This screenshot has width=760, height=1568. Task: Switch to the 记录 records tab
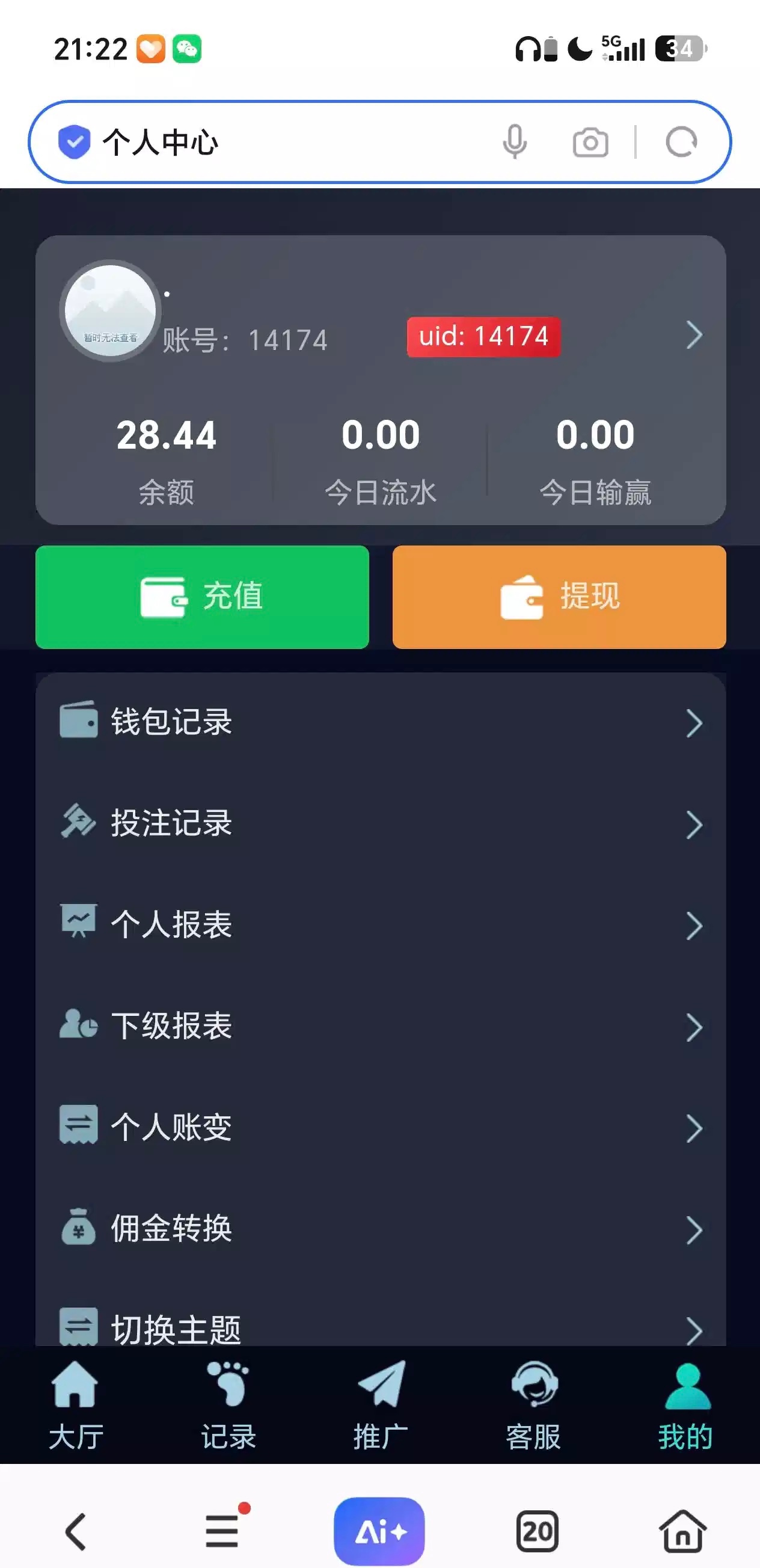pyautogui.click(x=228, y=1406)
